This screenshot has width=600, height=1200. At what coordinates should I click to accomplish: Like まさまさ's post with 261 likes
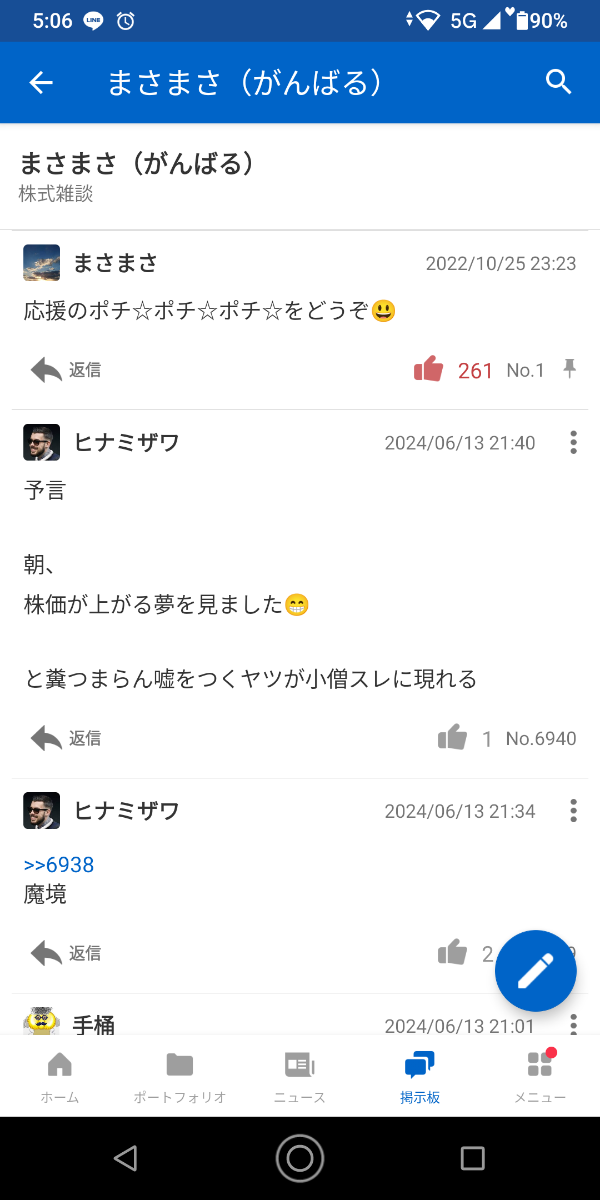click(428, 370)
